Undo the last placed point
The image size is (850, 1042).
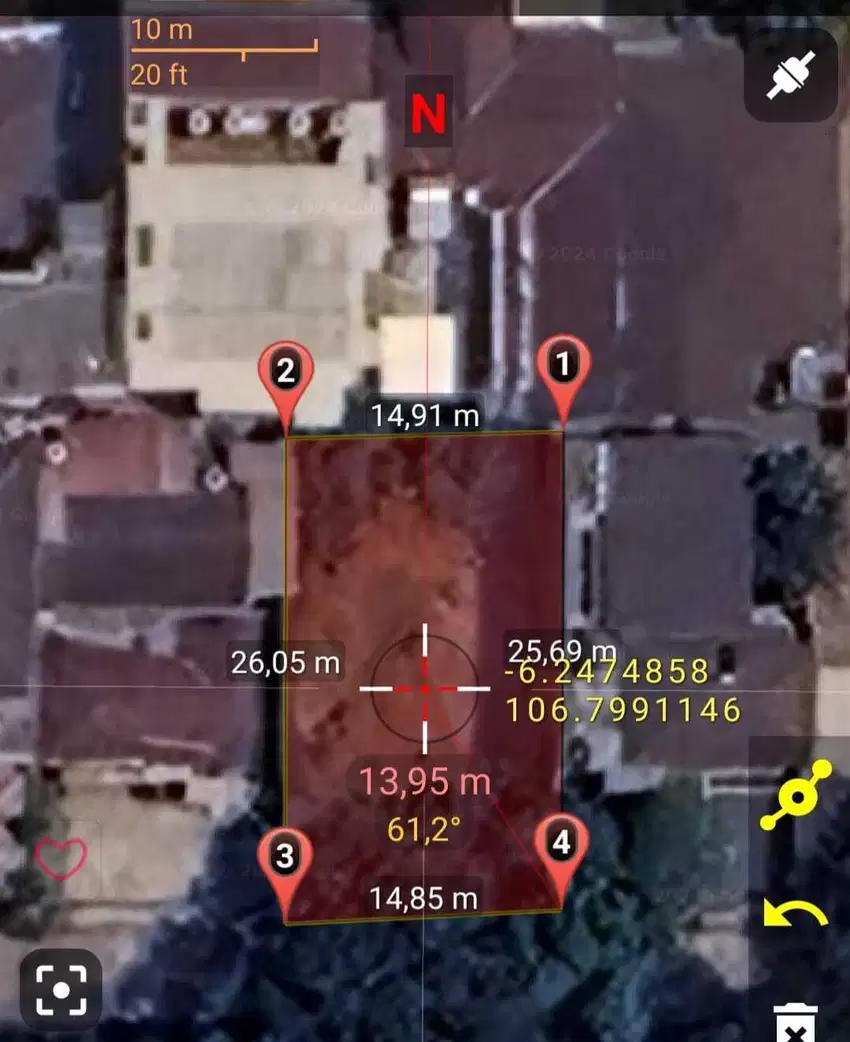(x=796, y=913)
